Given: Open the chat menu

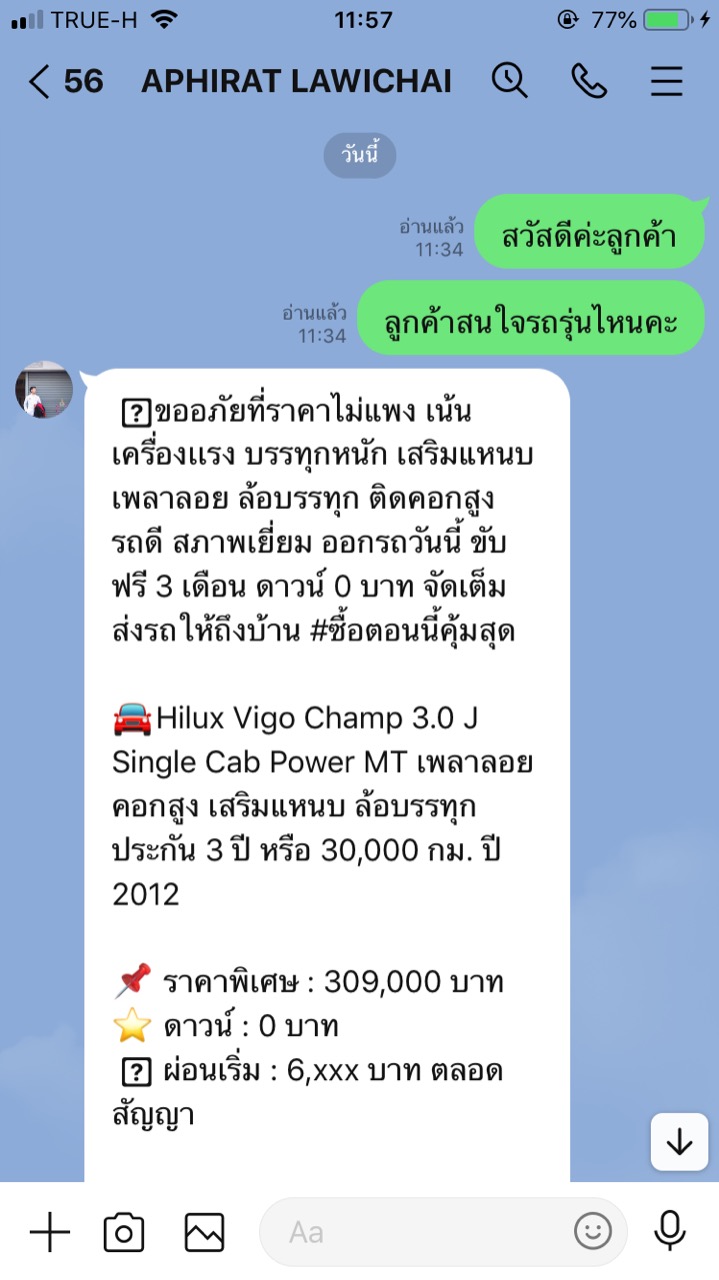Looking at the screenshot, I should tap(666, 81).
